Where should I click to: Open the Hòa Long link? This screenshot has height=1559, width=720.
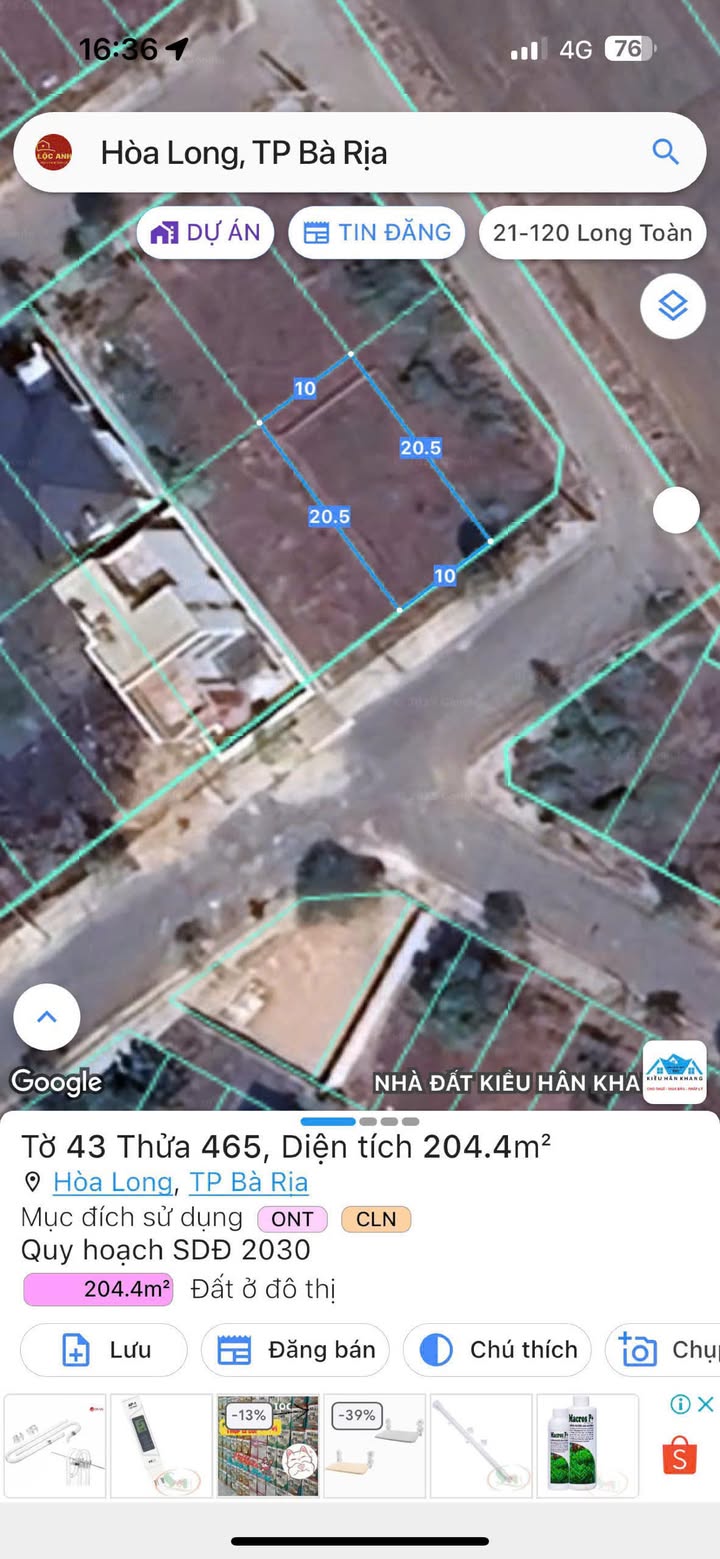(x=113, y=1182)
